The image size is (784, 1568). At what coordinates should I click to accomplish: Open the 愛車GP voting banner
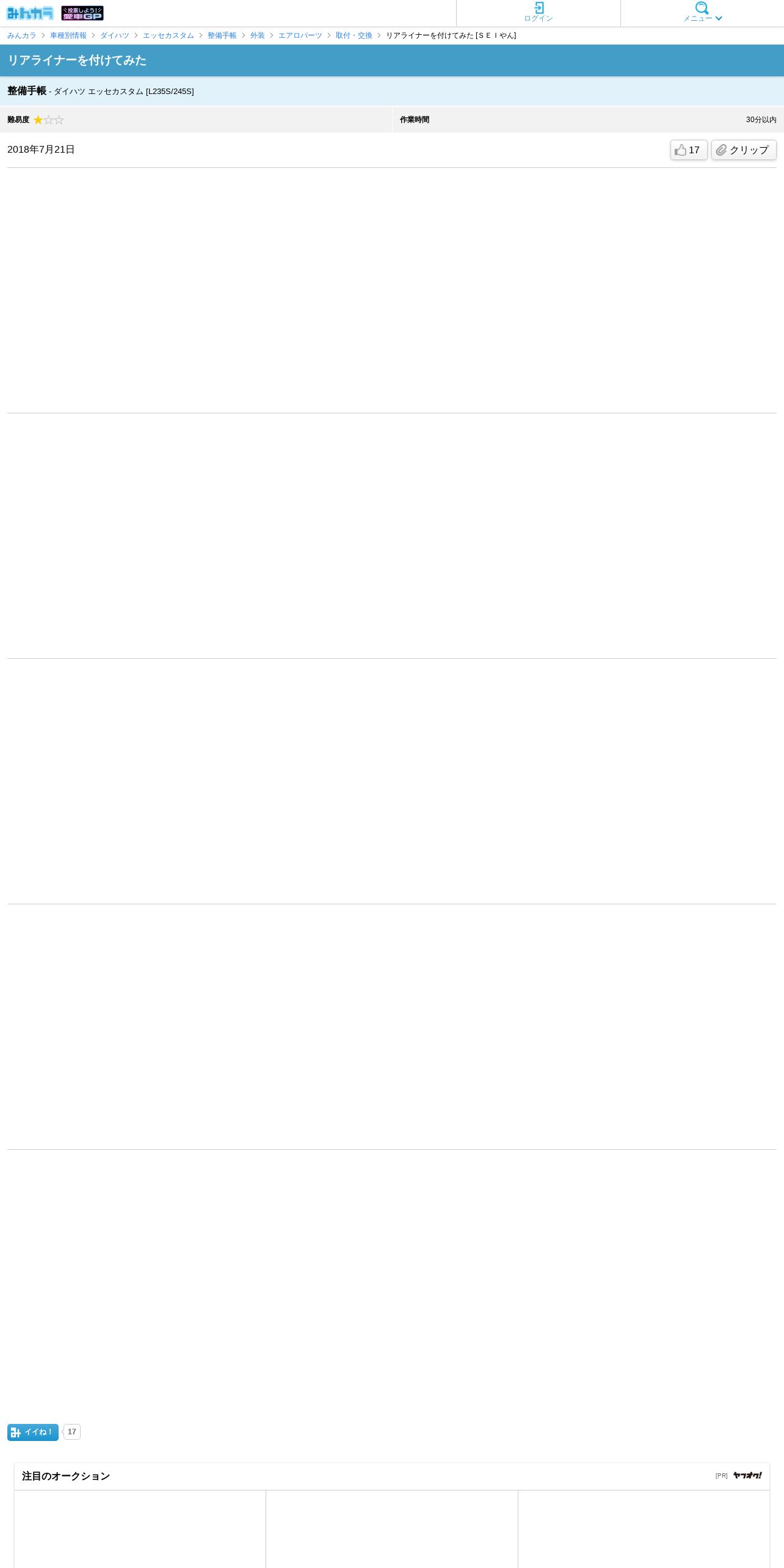[x=82, y=13]
